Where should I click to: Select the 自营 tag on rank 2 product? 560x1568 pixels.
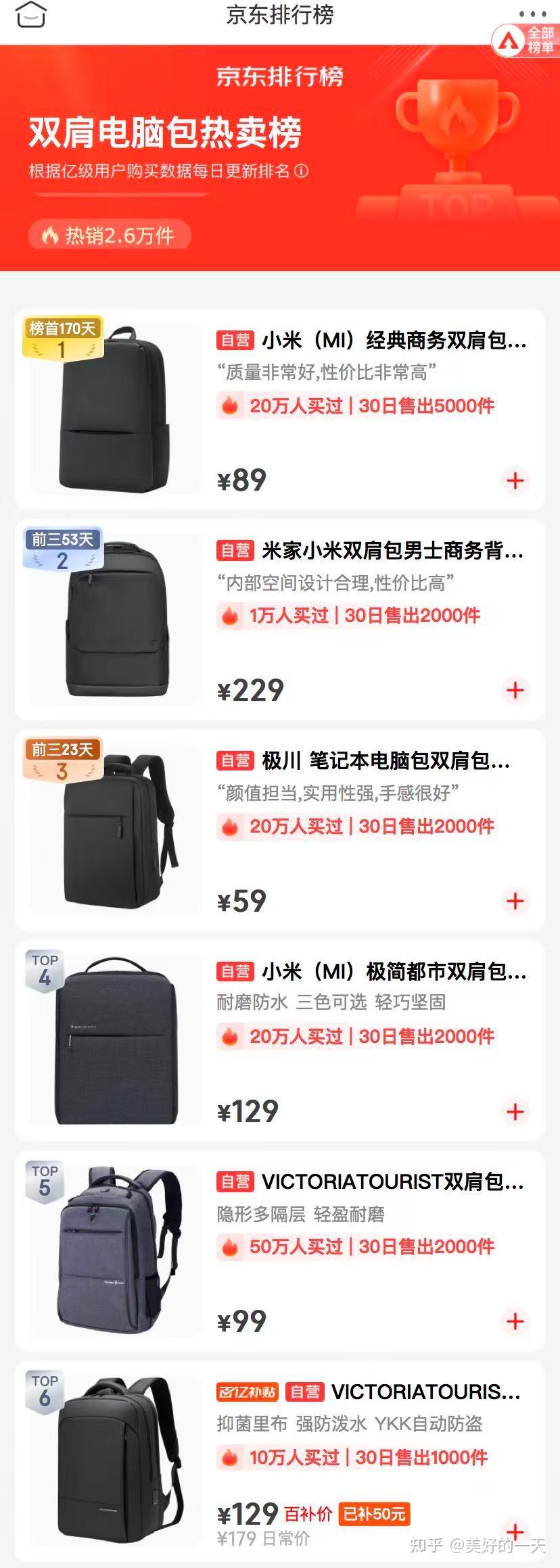(x=235, y=552)
